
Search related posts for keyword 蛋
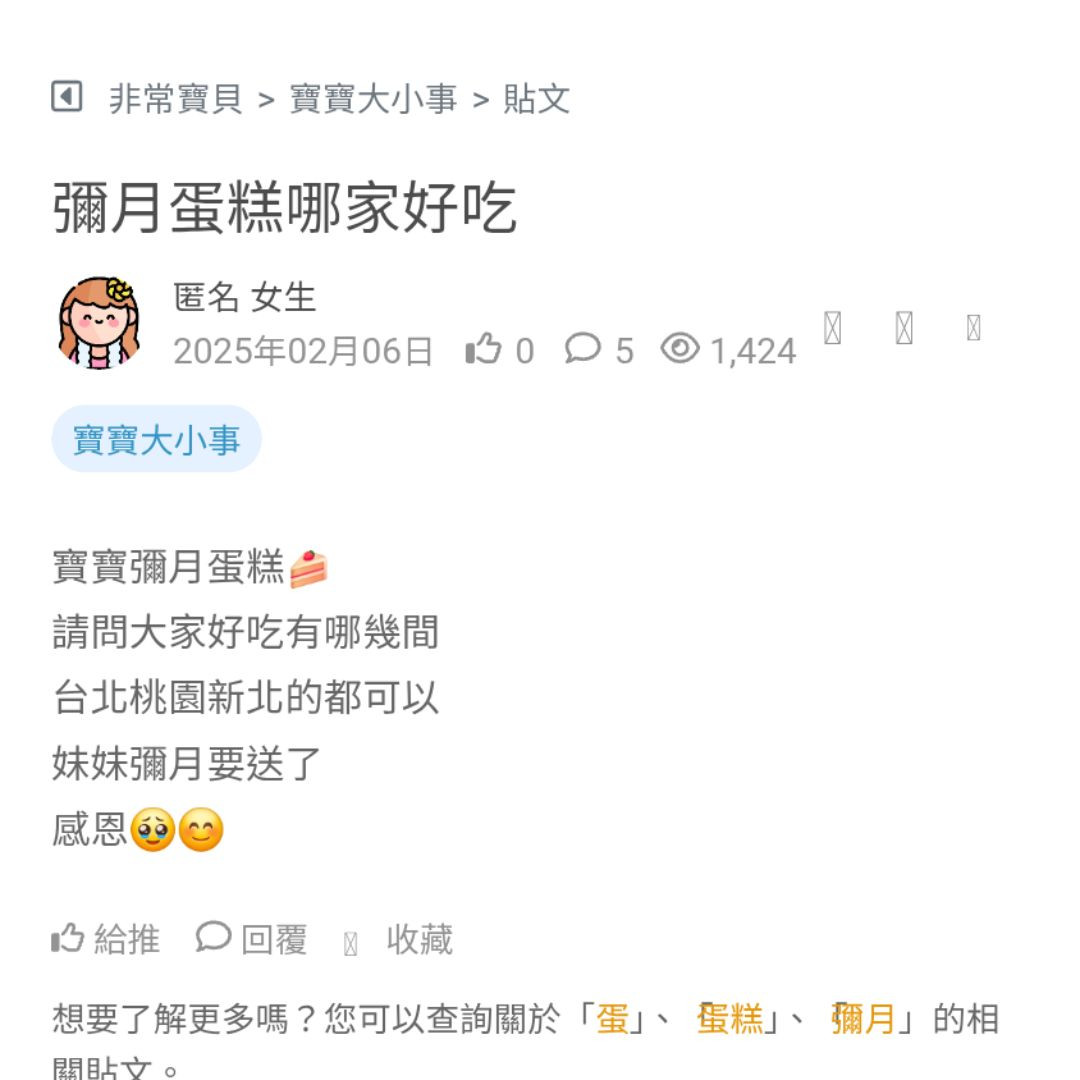(x=613, y=1020)
